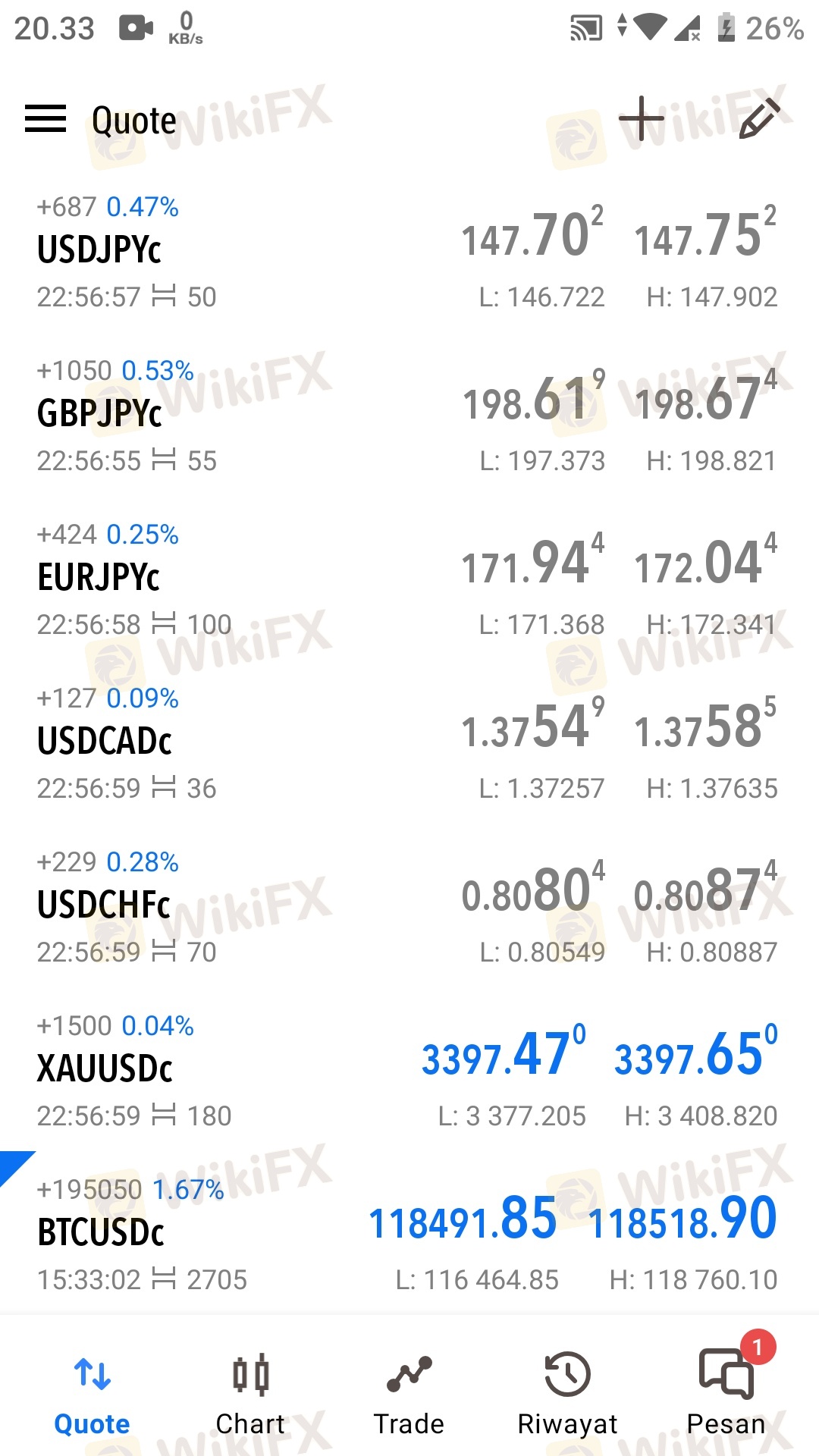Select the GBPJPYc quote row
Screen dimensions: 819x1456
tap(409, 416)
